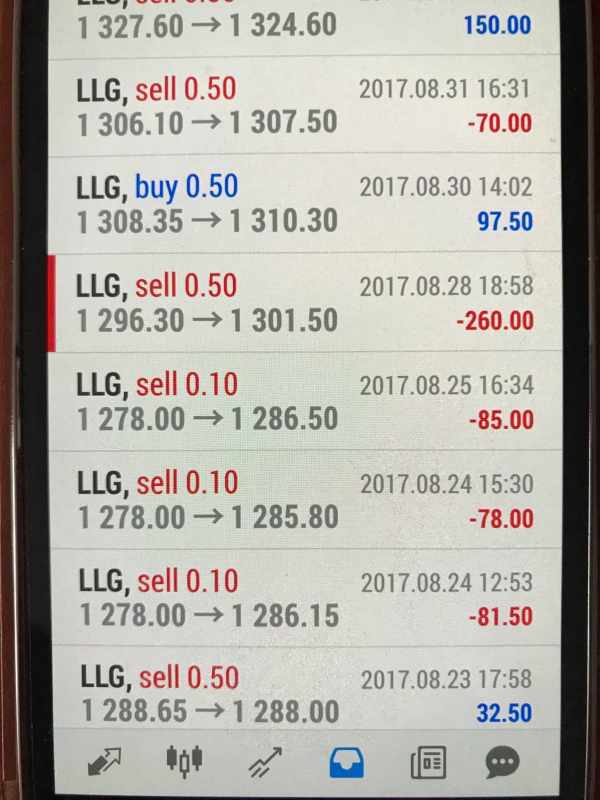Select the History inbox tab
Image resolution: width=600 pixels, height=800 pixels.
click(x=346, y=763)
